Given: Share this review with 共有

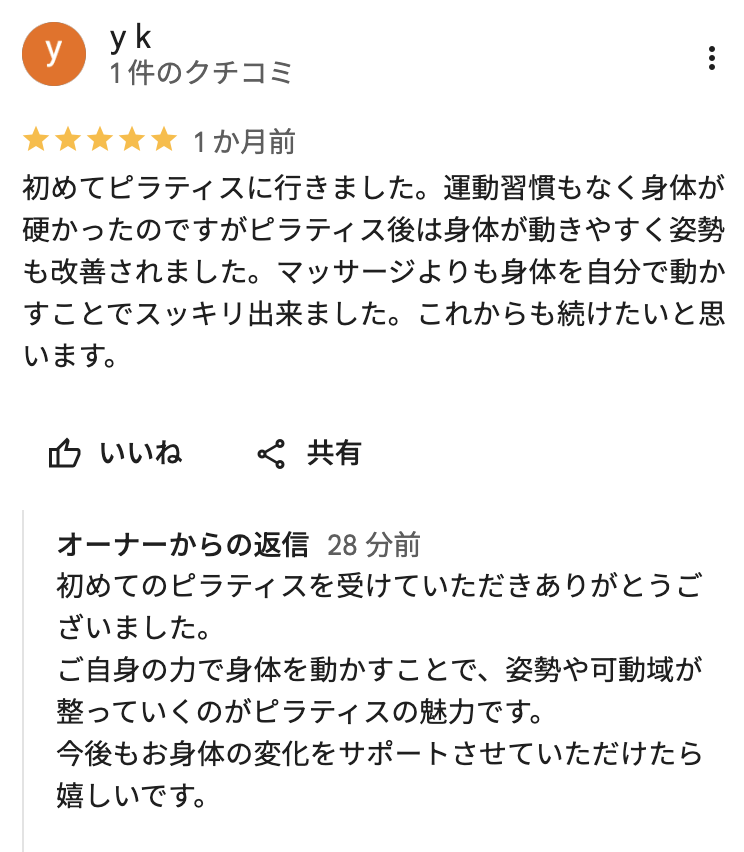Looking at the screenshot, I should (309, 453).
